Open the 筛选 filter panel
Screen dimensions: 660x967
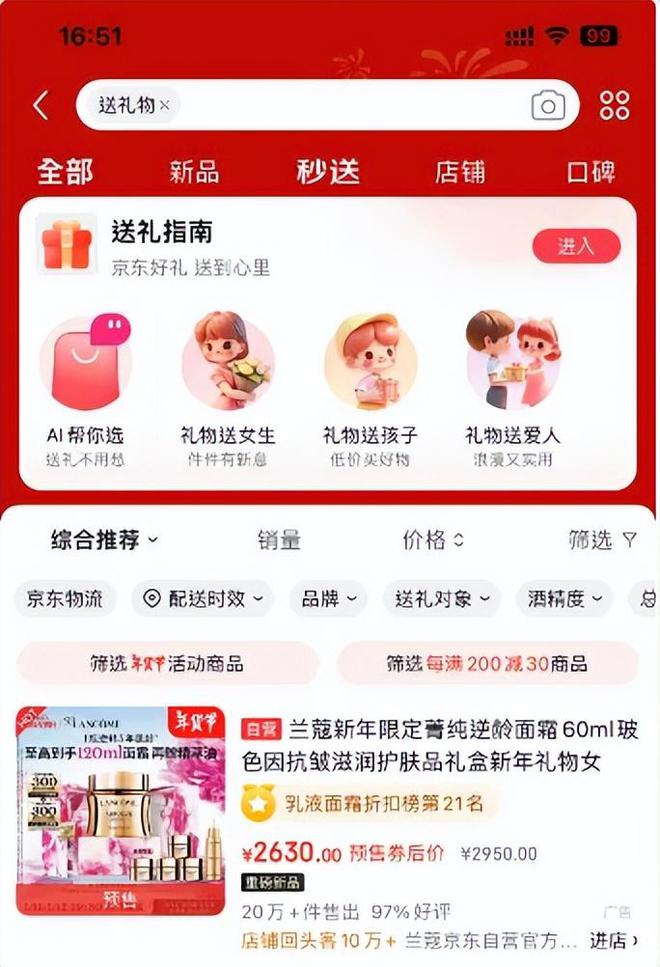pos(602,541)
